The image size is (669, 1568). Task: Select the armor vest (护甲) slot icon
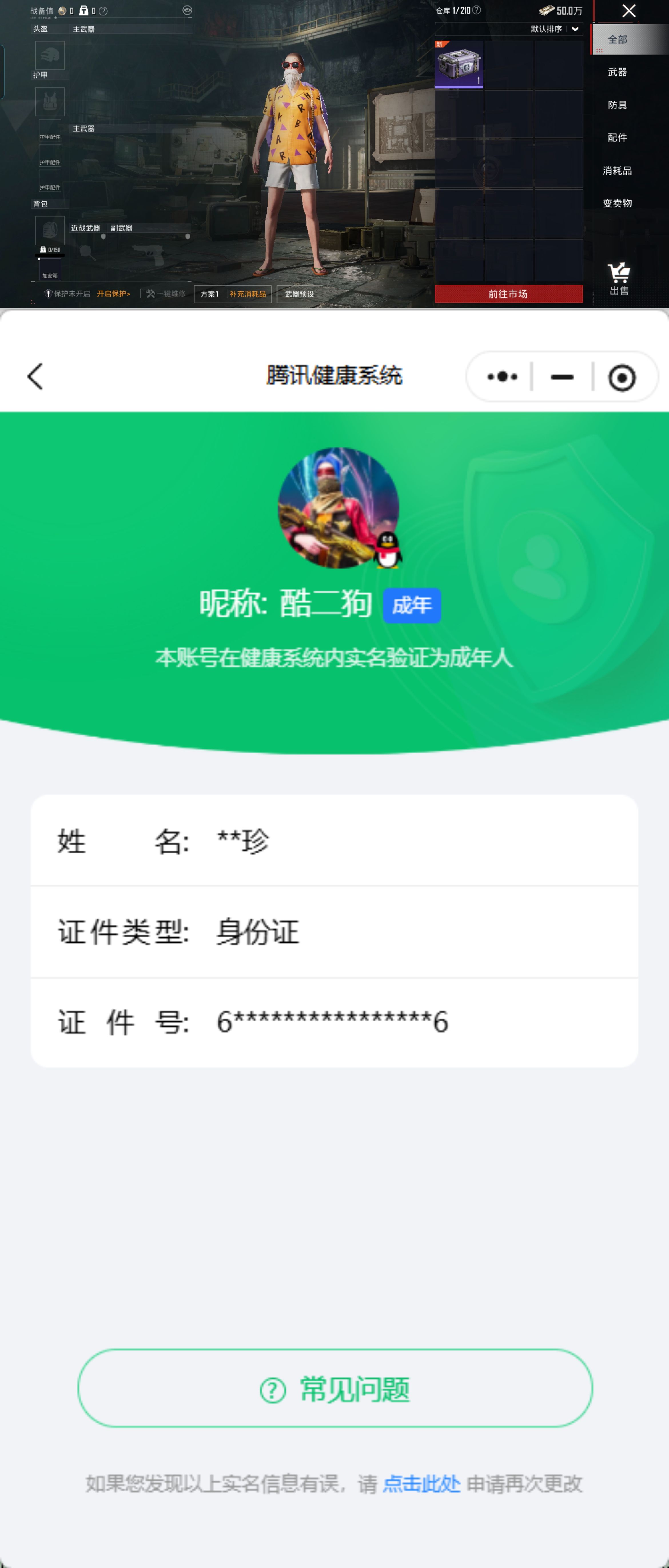coord(50,102)
